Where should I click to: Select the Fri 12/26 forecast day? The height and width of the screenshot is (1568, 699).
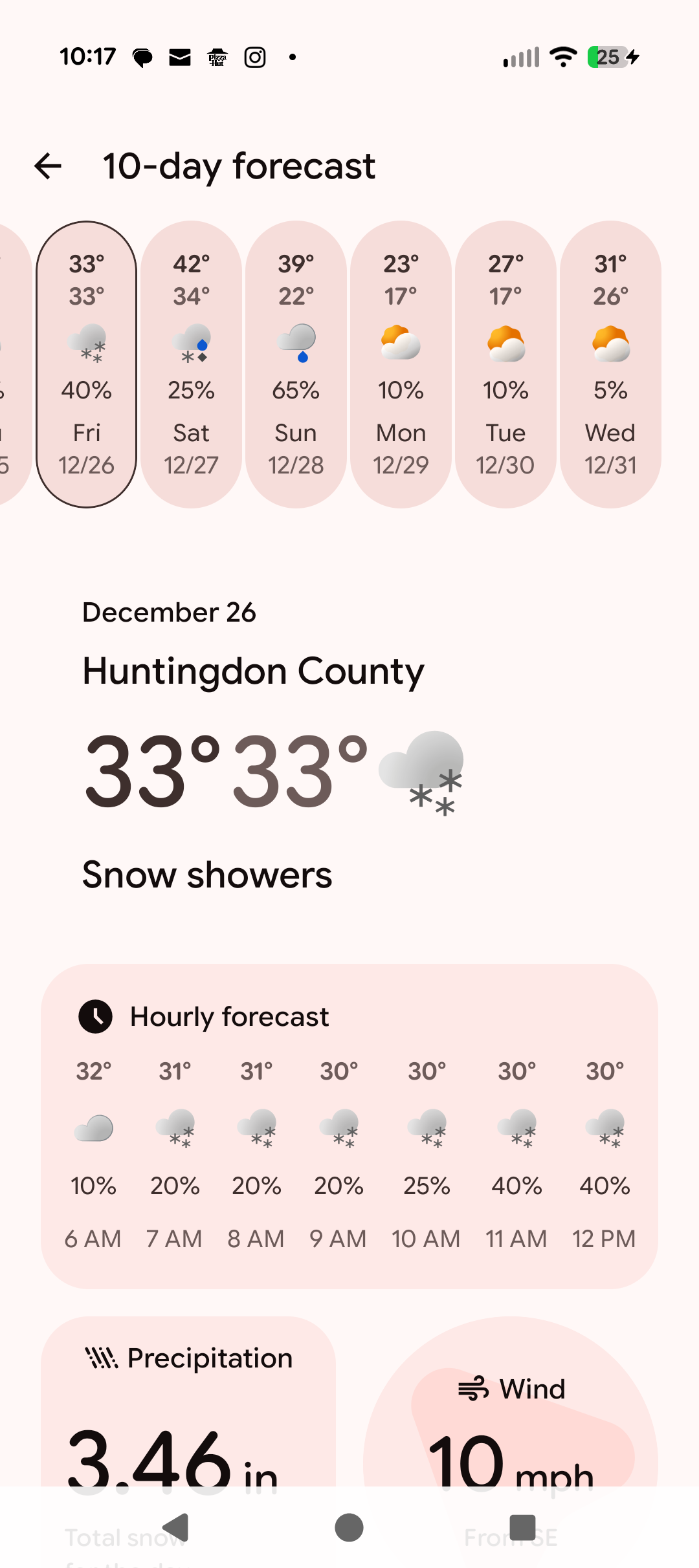tap(87, 364)
